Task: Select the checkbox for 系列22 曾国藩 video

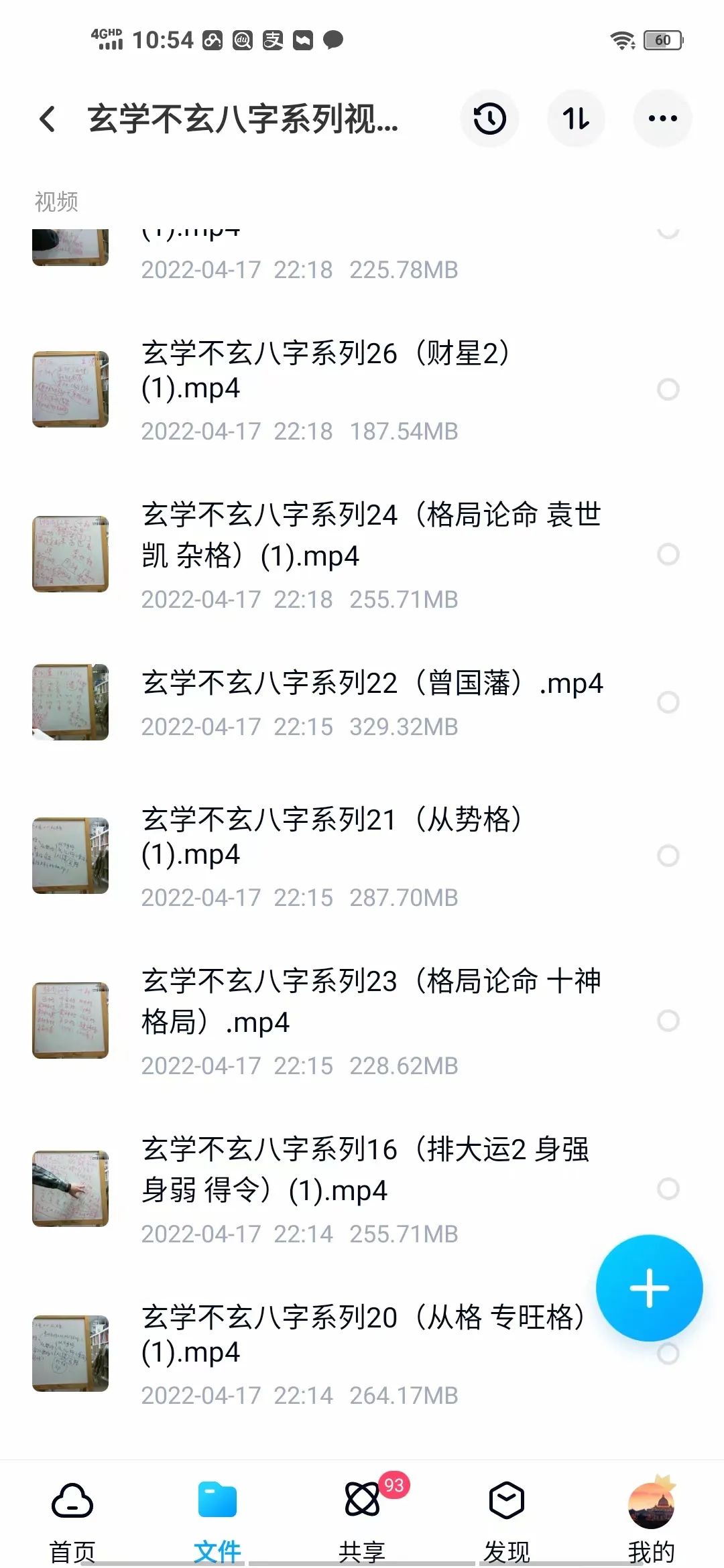Action: [x=667, y=701]
